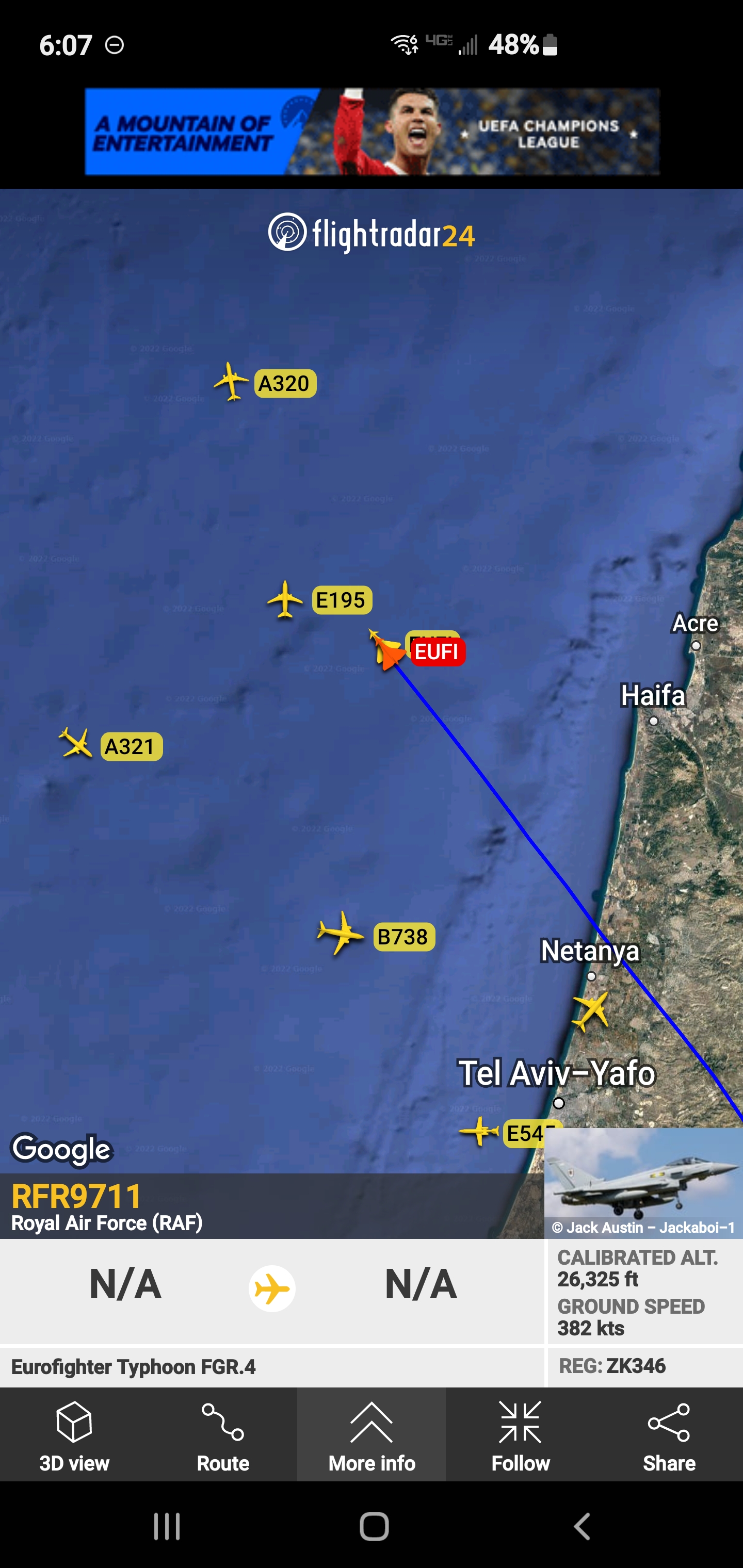Show the flight Route
743x1568 pixels.
223,1435
